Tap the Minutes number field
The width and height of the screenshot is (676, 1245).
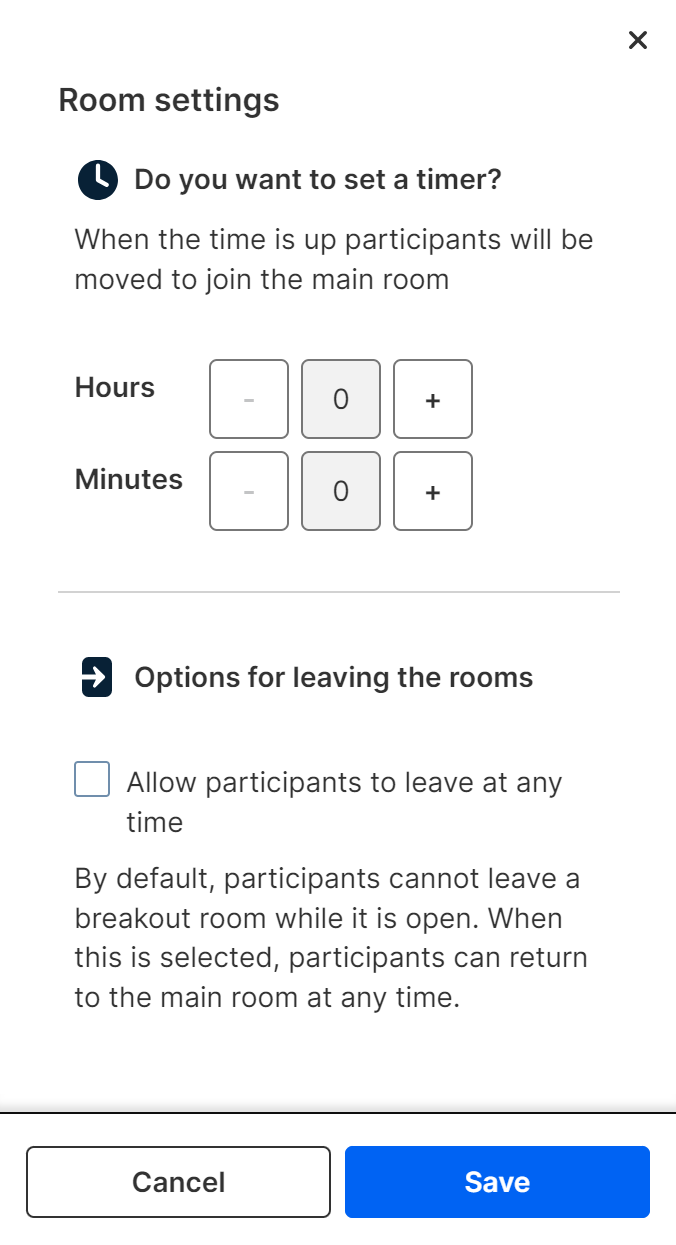[x=341, y=491]
